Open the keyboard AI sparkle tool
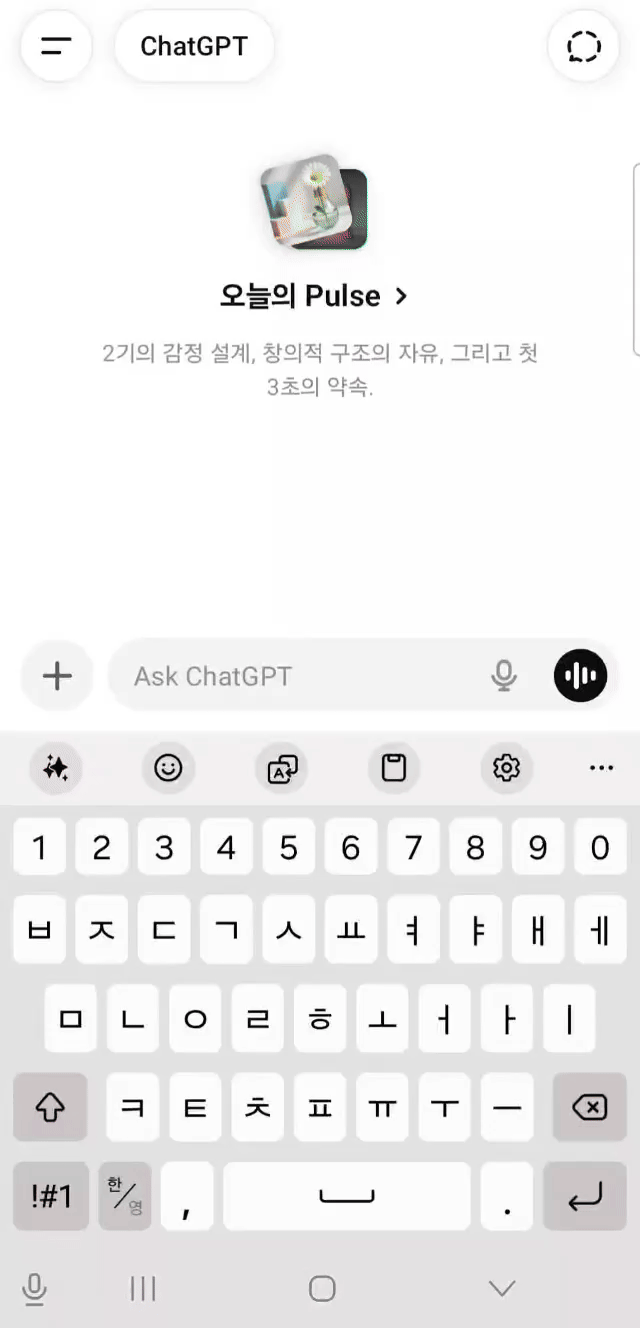 click(56, 768)
